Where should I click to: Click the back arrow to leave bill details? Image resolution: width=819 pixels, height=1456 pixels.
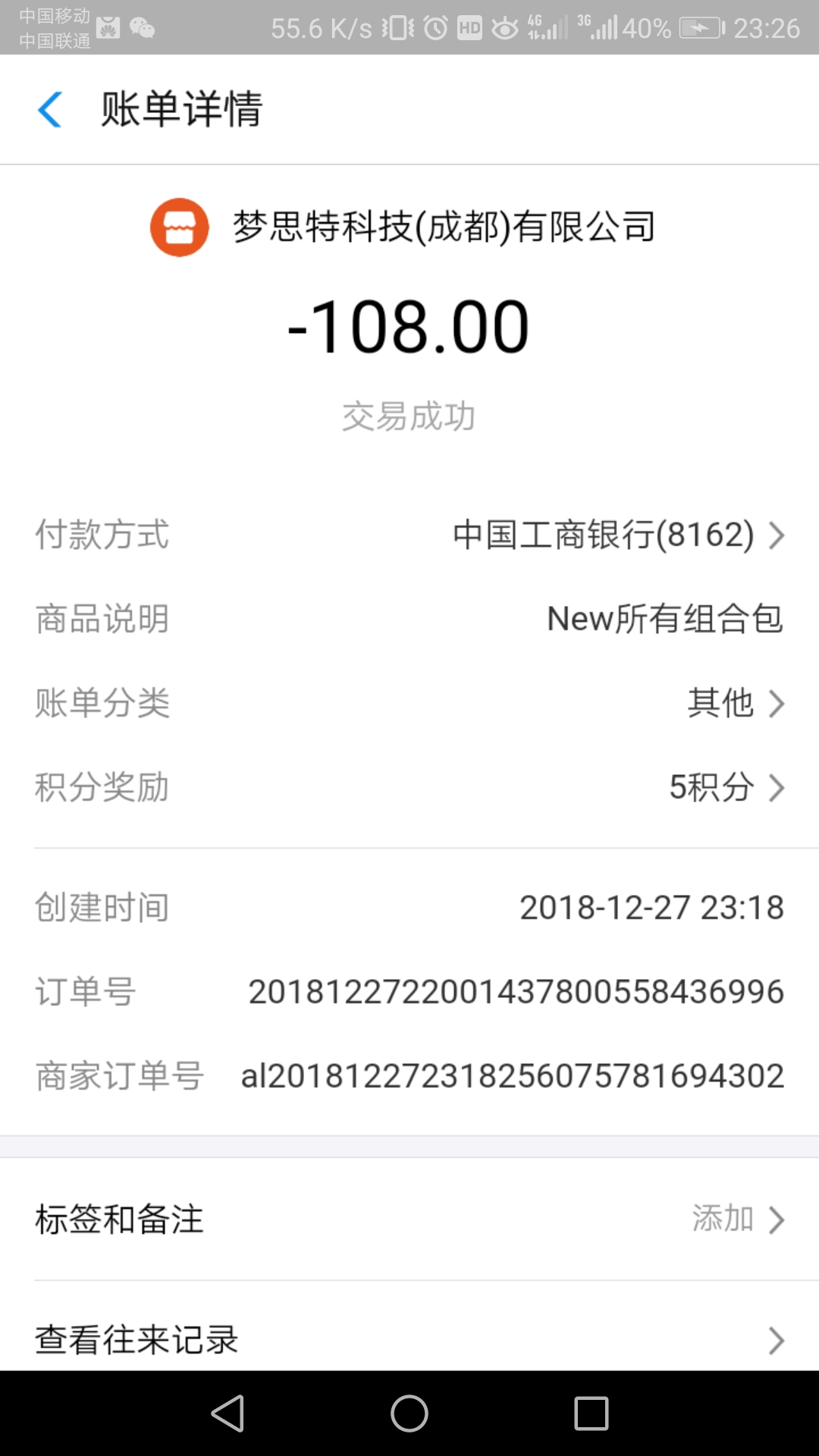(x=50, y=109)
